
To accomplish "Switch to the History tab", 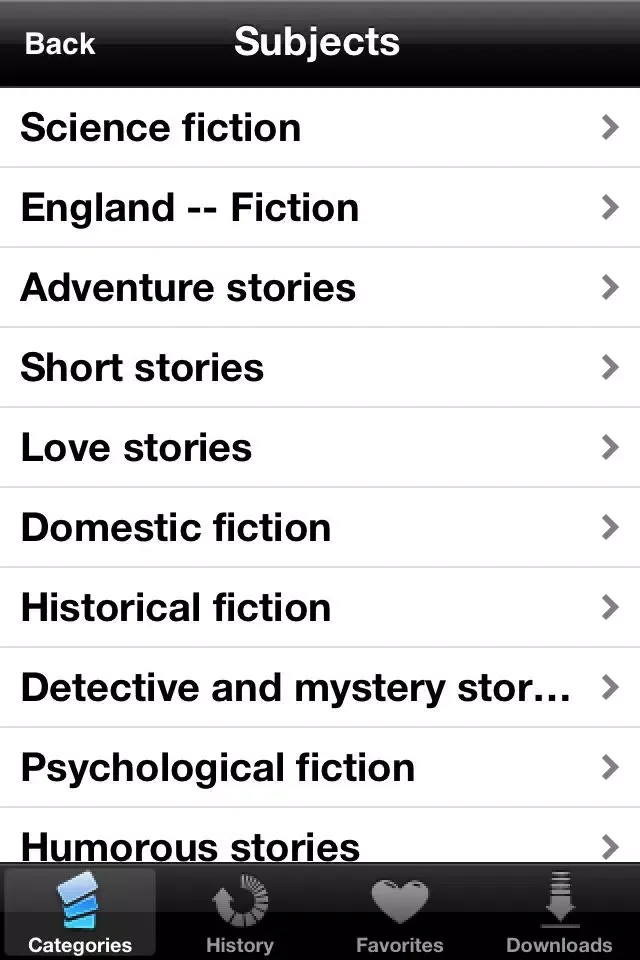I will (240, 914).
